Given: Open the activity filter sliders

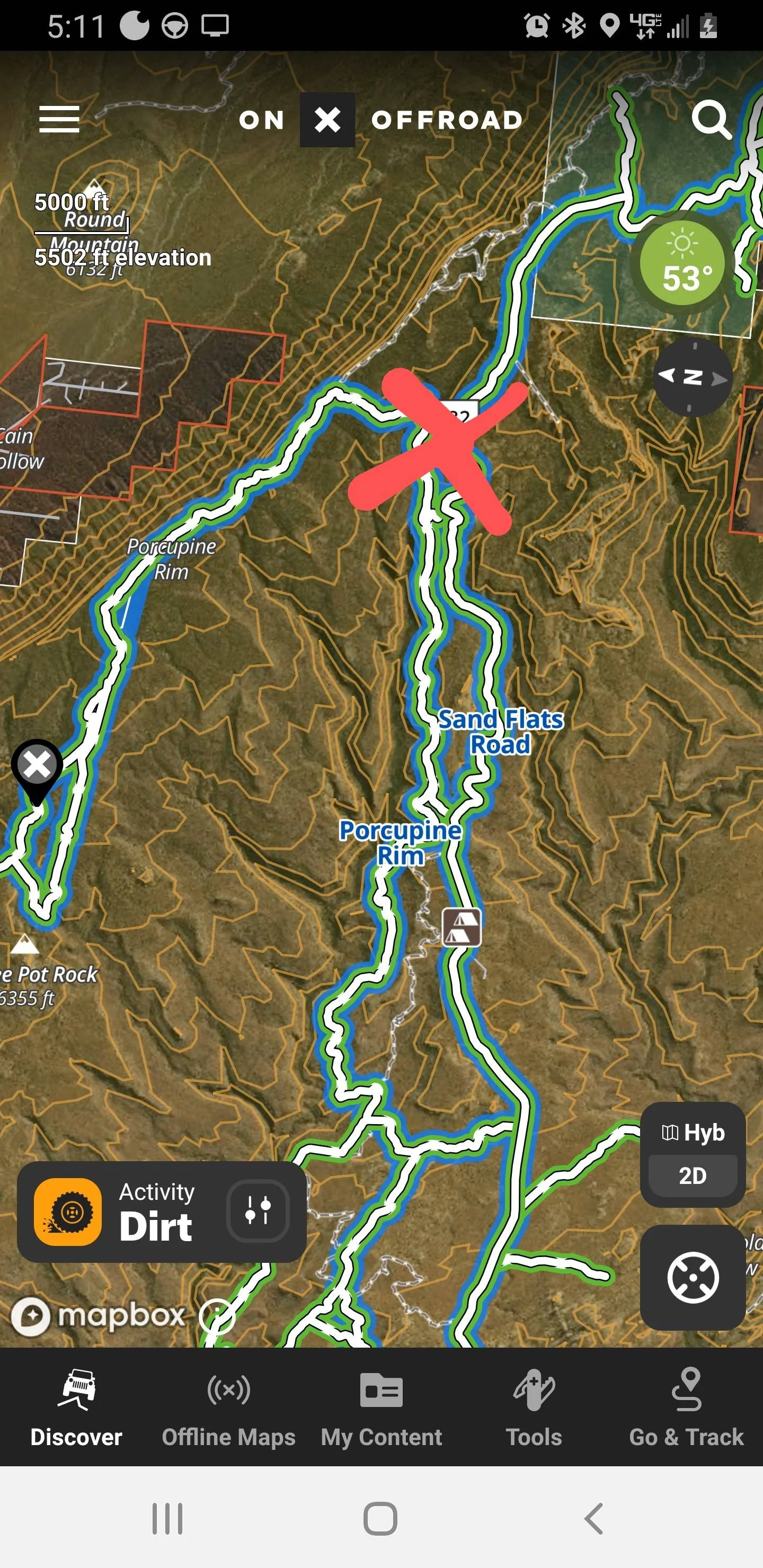Looking at the screenshot, I should point(258,1211).
